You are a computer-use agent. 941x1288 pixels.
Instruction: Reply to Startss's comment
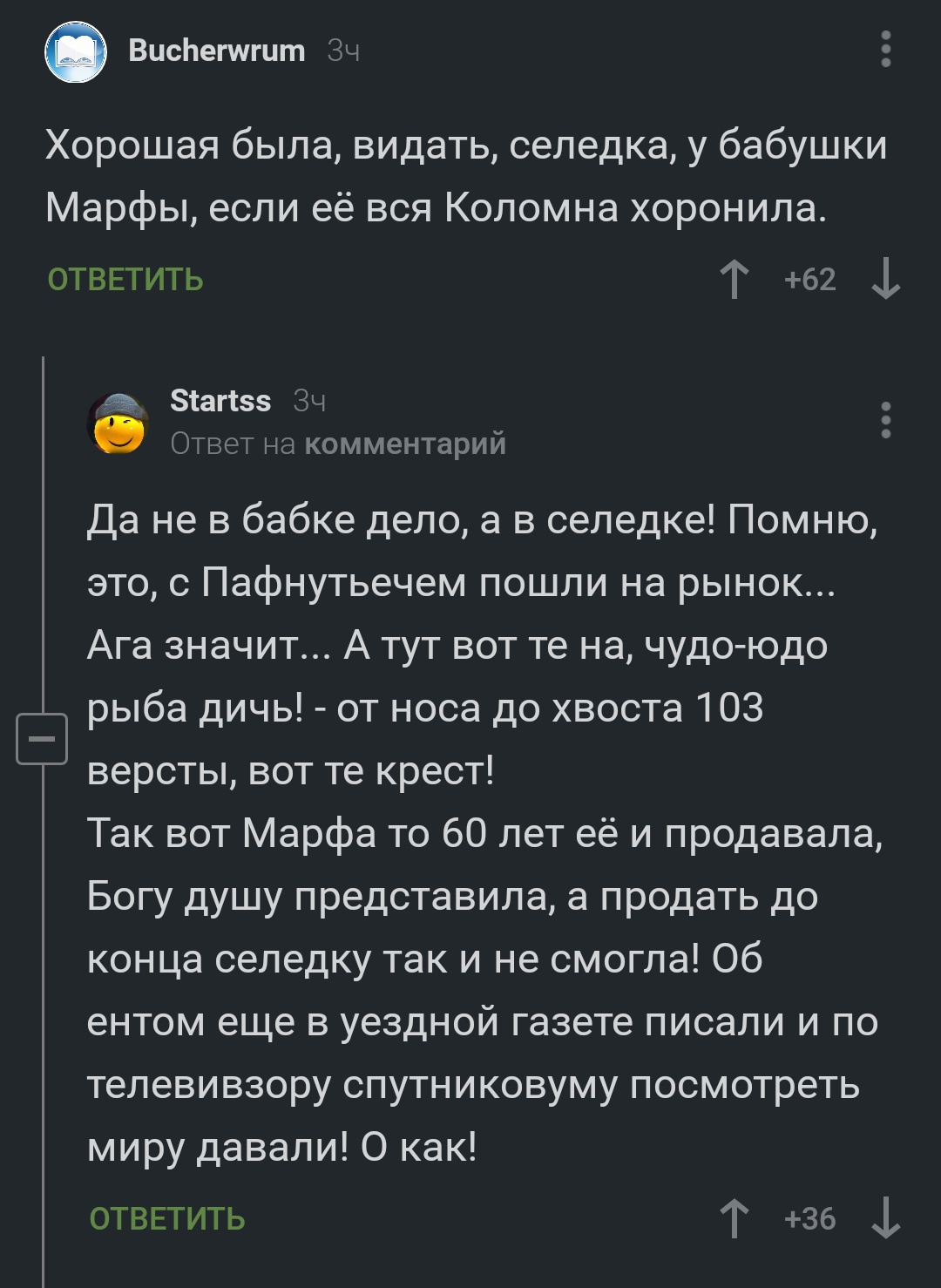tap(167, 1219)
